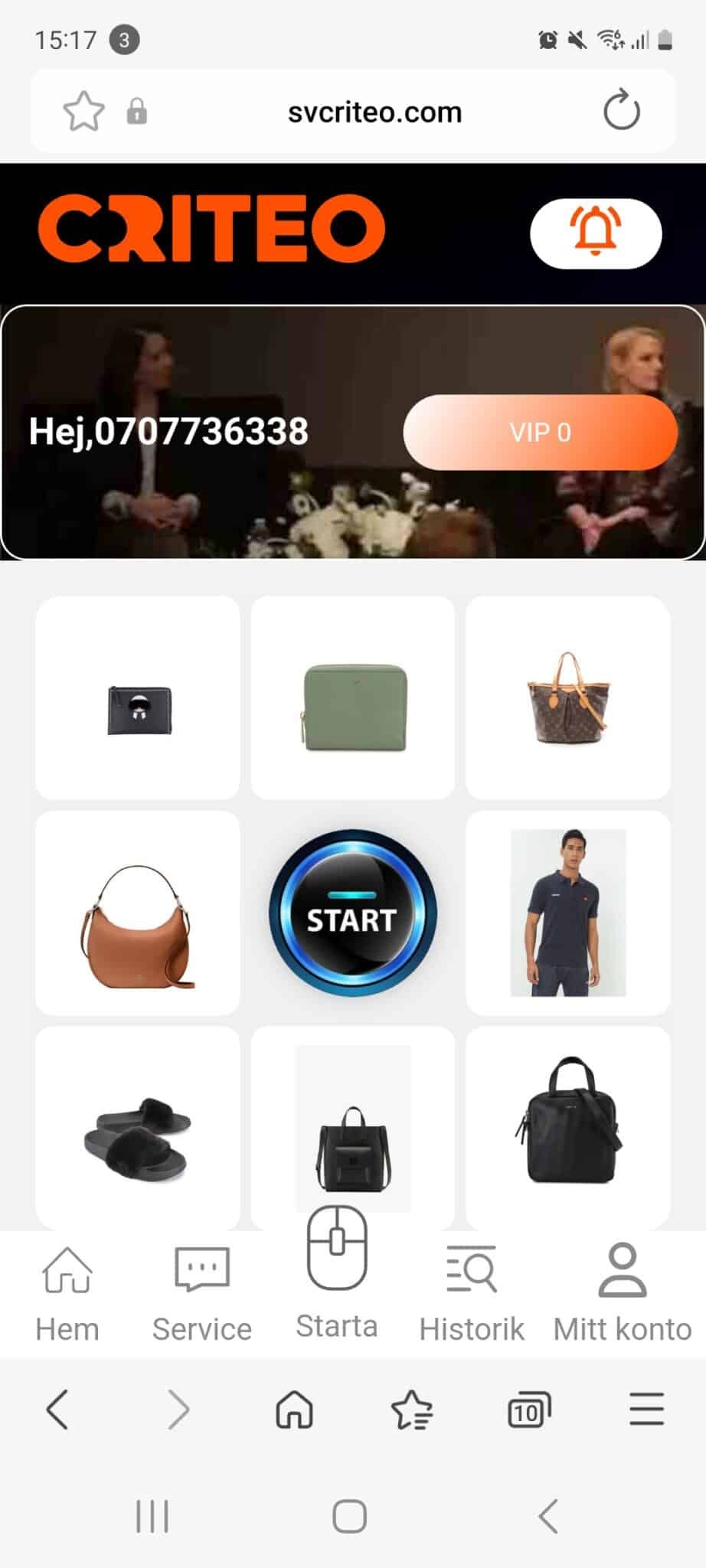Viewport: 706px width, 1568px height.
Task: Open the browser tabs switcher
Action: coord(529,1410)
